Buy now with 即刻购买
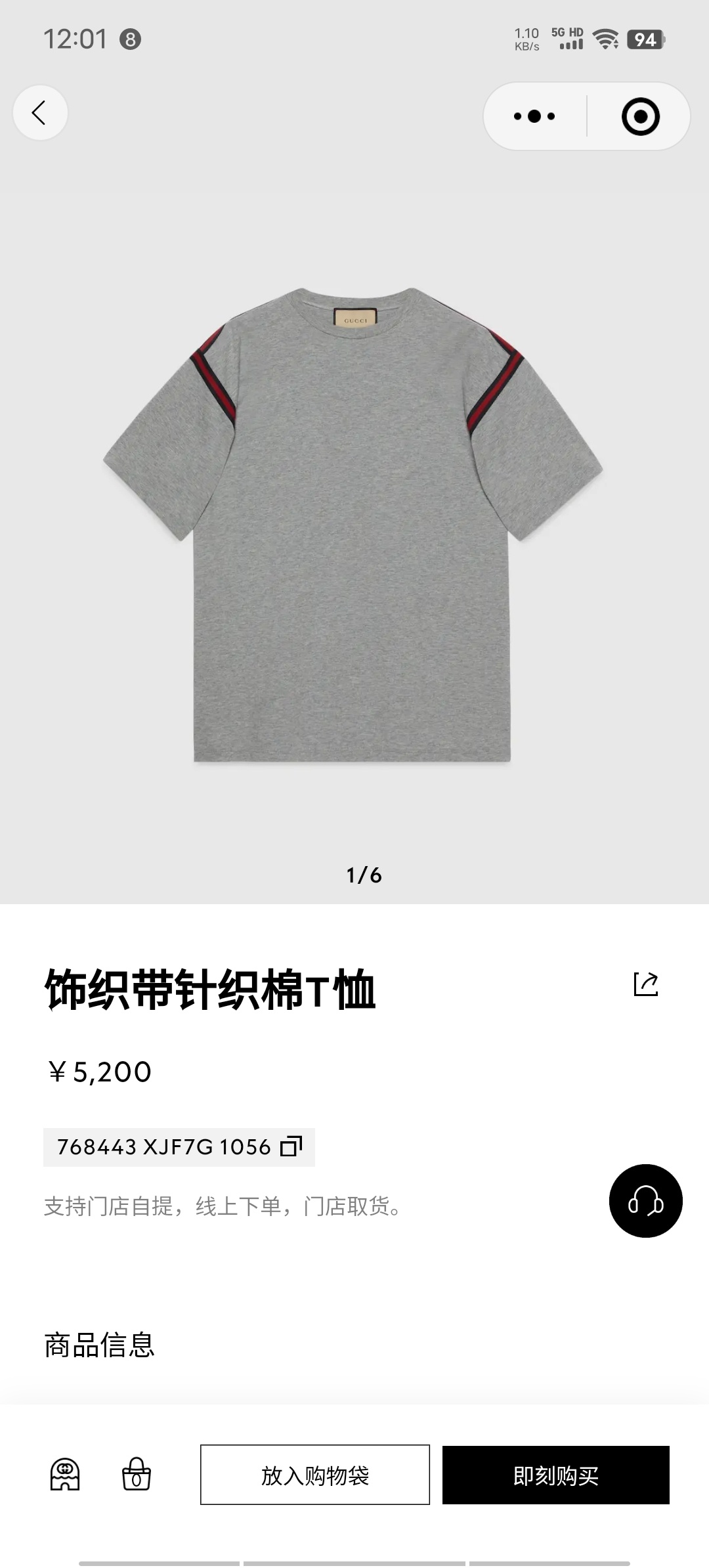Screen dimensions: 709x1568 555,1475
